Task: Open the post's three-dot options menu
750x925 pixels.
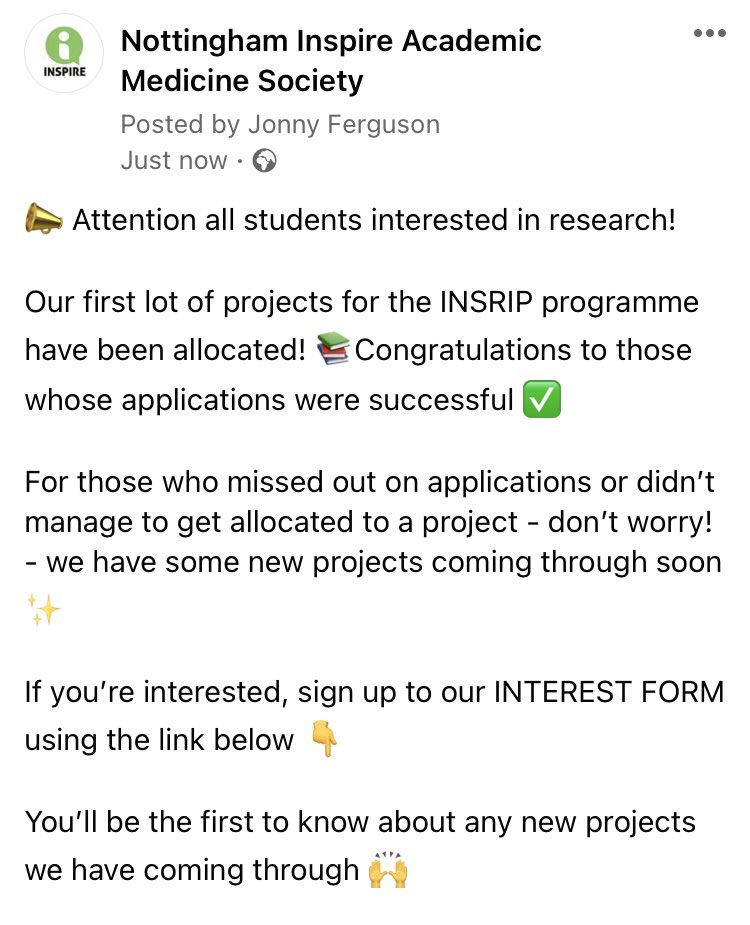Action: coord(709,33)
